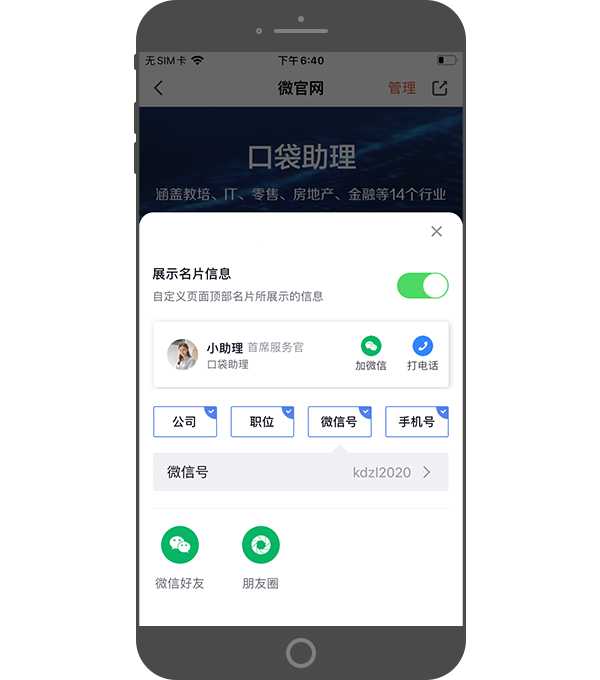Share to 微信好友
The width and height of the screenshot is (600, 680).
point(180,556)
